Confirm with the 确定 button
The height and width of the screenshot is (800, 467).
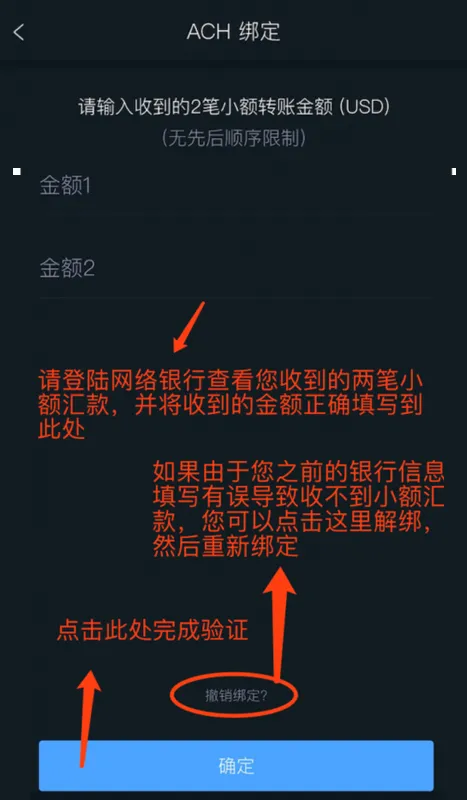tap(236, 766)
